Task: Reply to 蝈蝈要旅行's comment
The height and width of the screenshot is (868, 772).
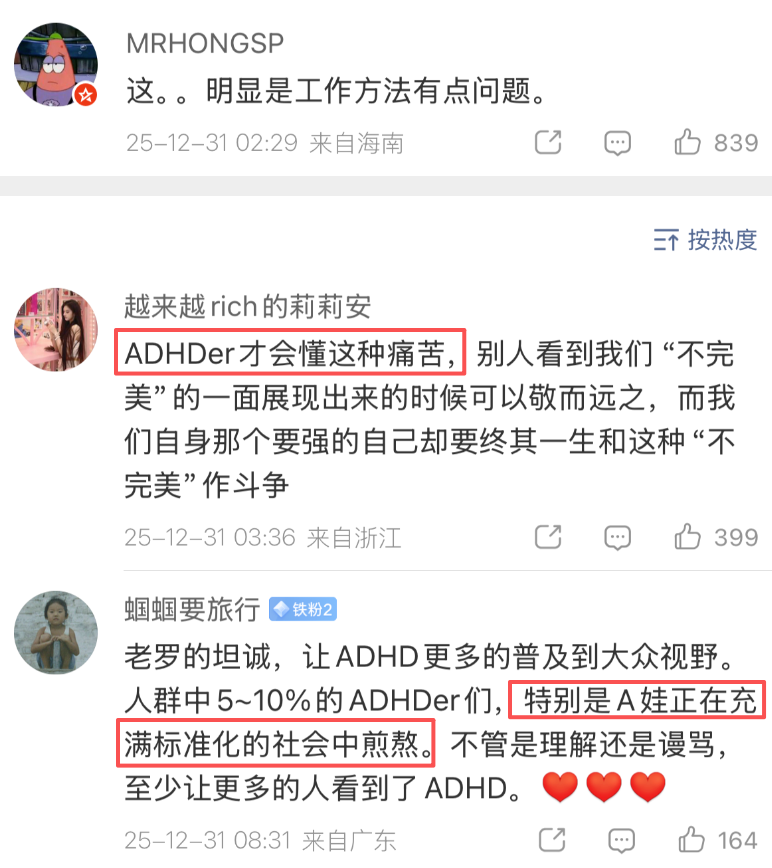Action: pyautogui.click(x=620, y=839)
